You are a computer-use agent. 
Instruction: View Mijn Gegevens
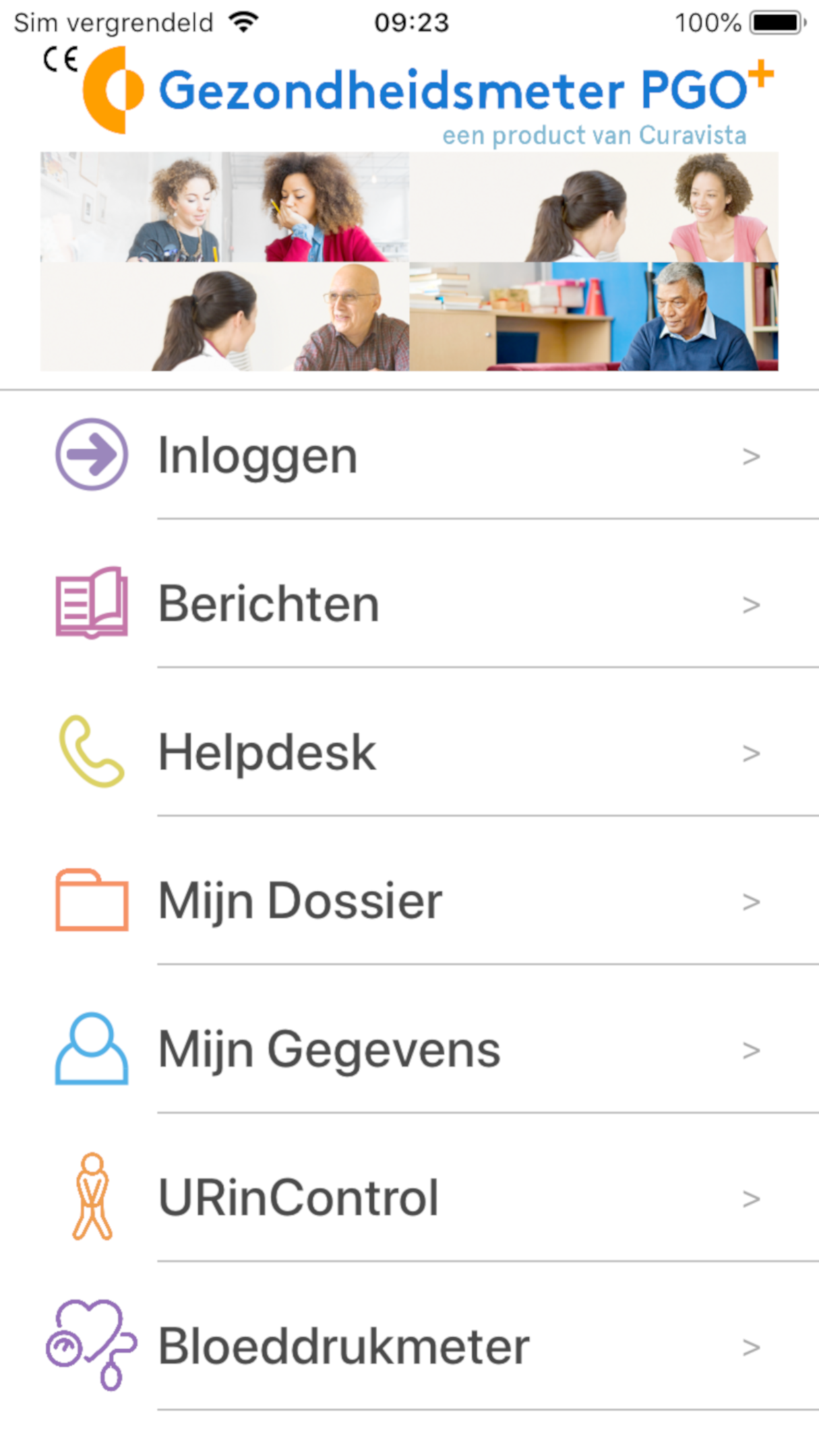pos(409,1049)
